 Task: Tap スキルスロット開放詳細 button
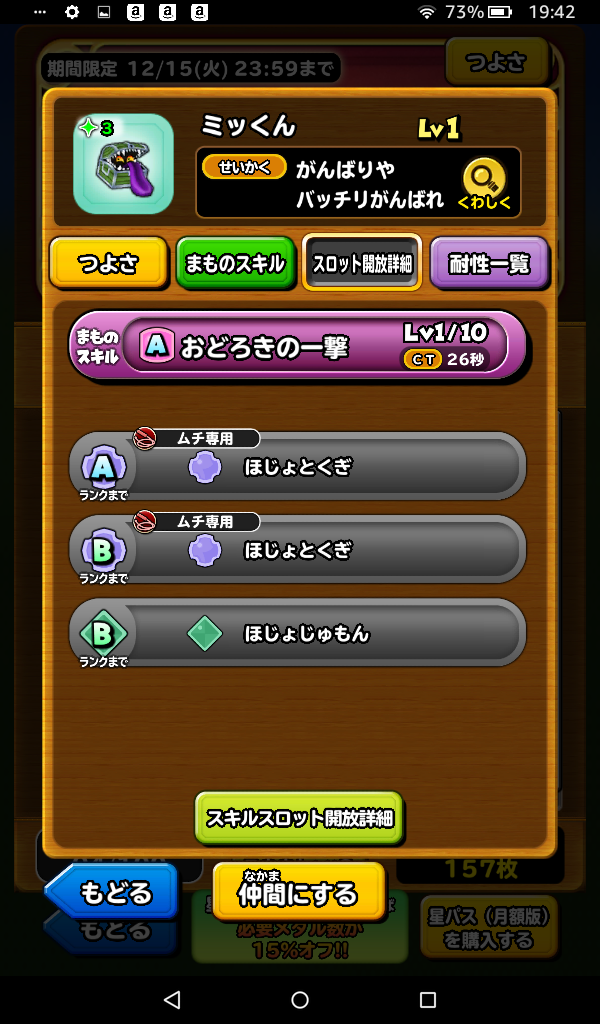click(x=299, y=818)
